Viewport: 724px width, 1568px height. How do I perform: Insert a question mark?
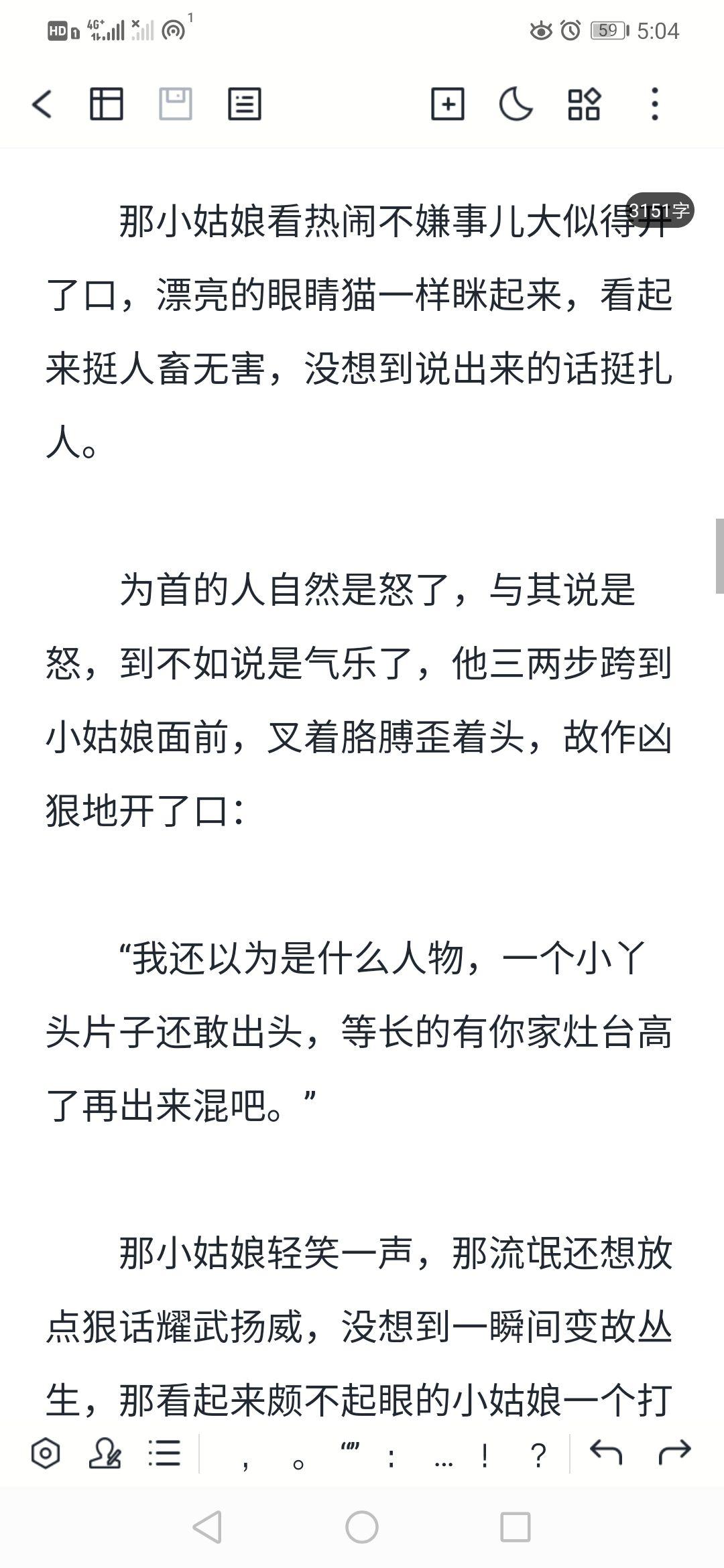(538, 1454)
